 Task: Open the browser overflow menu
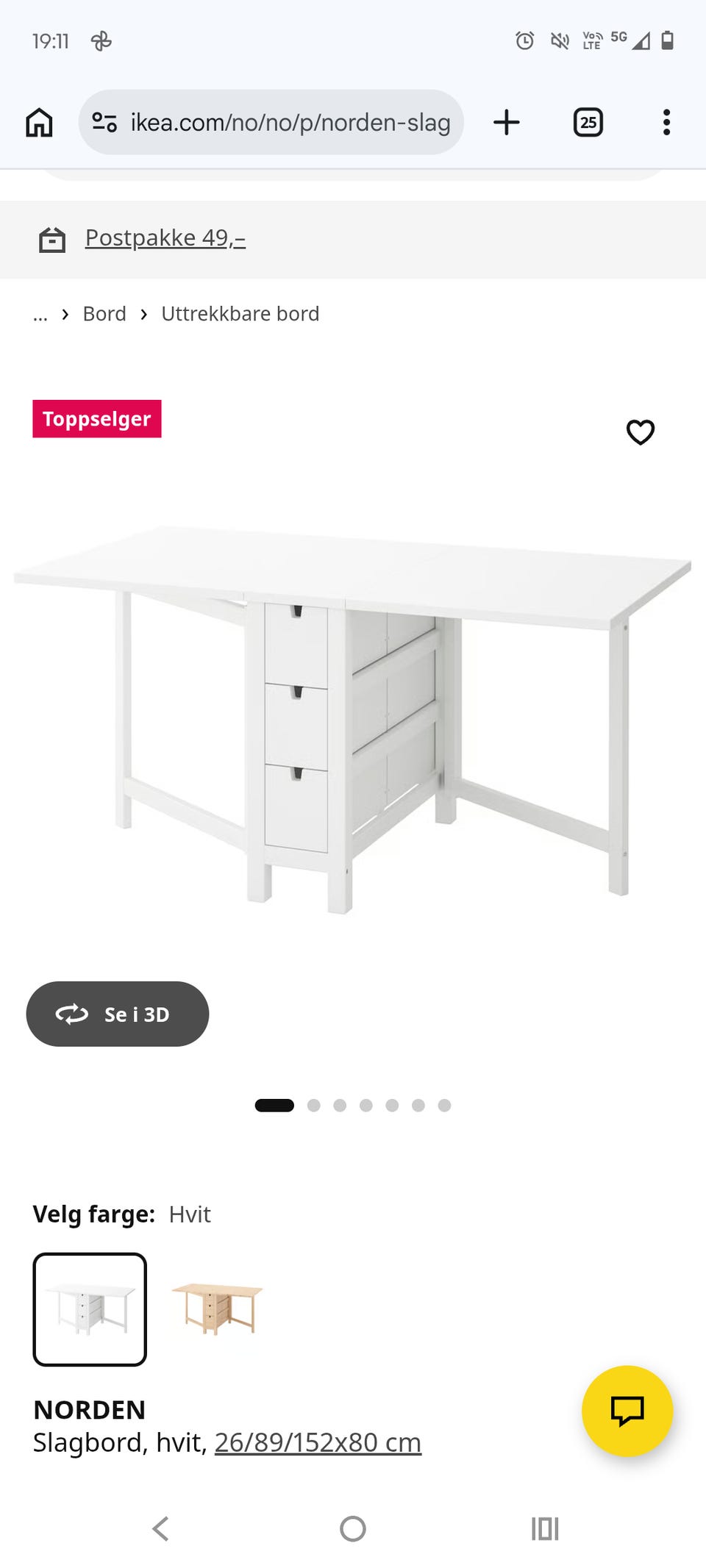point(666,122)
